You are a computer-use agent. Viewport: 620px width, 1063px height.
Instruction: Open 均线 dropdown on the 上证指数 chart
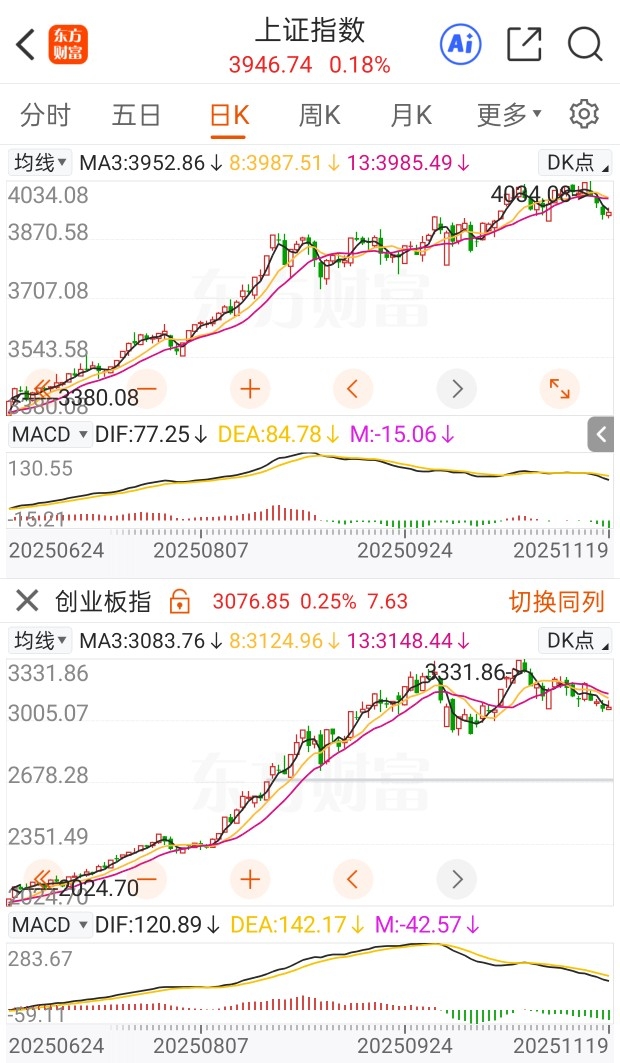pyautogui.click(x=40, y=162)
